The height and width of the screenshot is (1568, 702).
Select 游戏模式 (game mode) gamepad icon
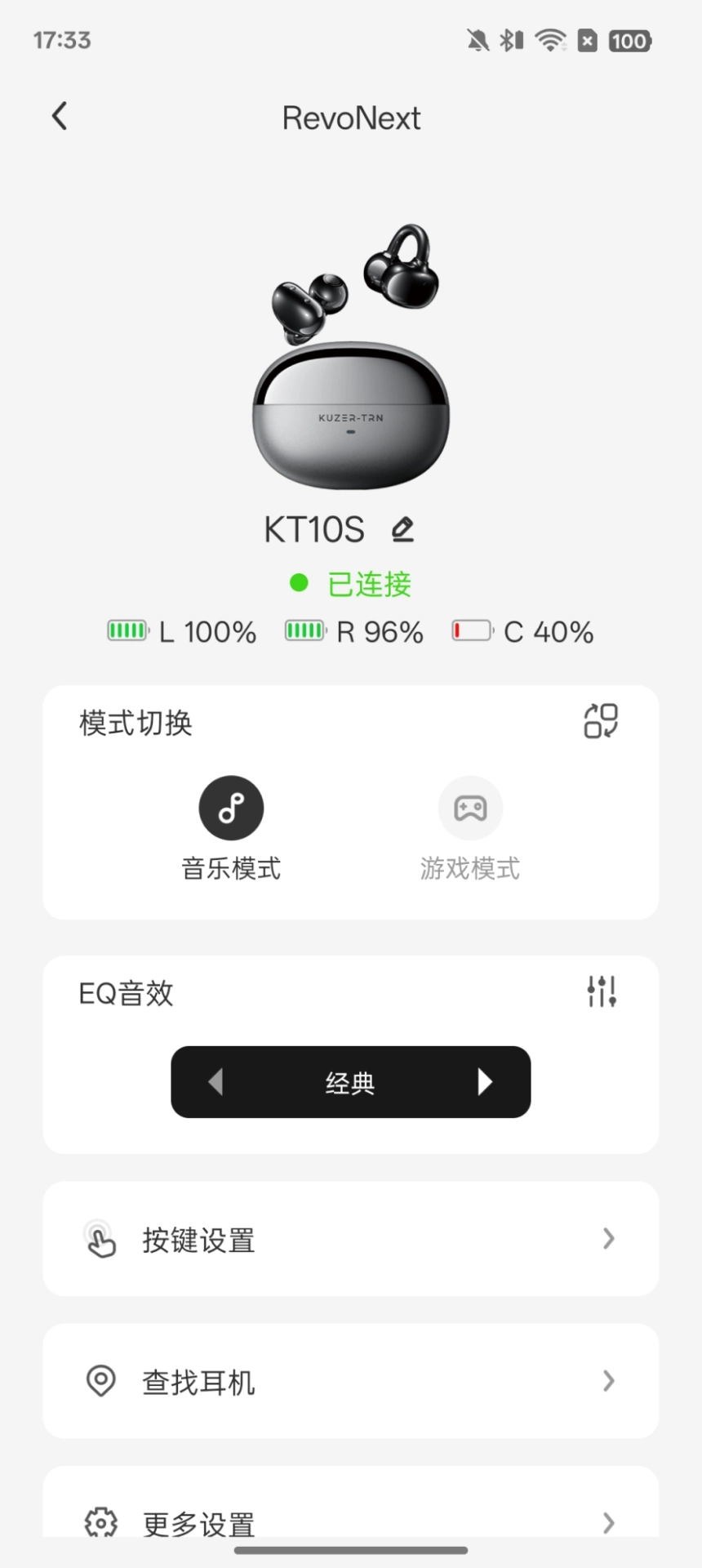469,807
